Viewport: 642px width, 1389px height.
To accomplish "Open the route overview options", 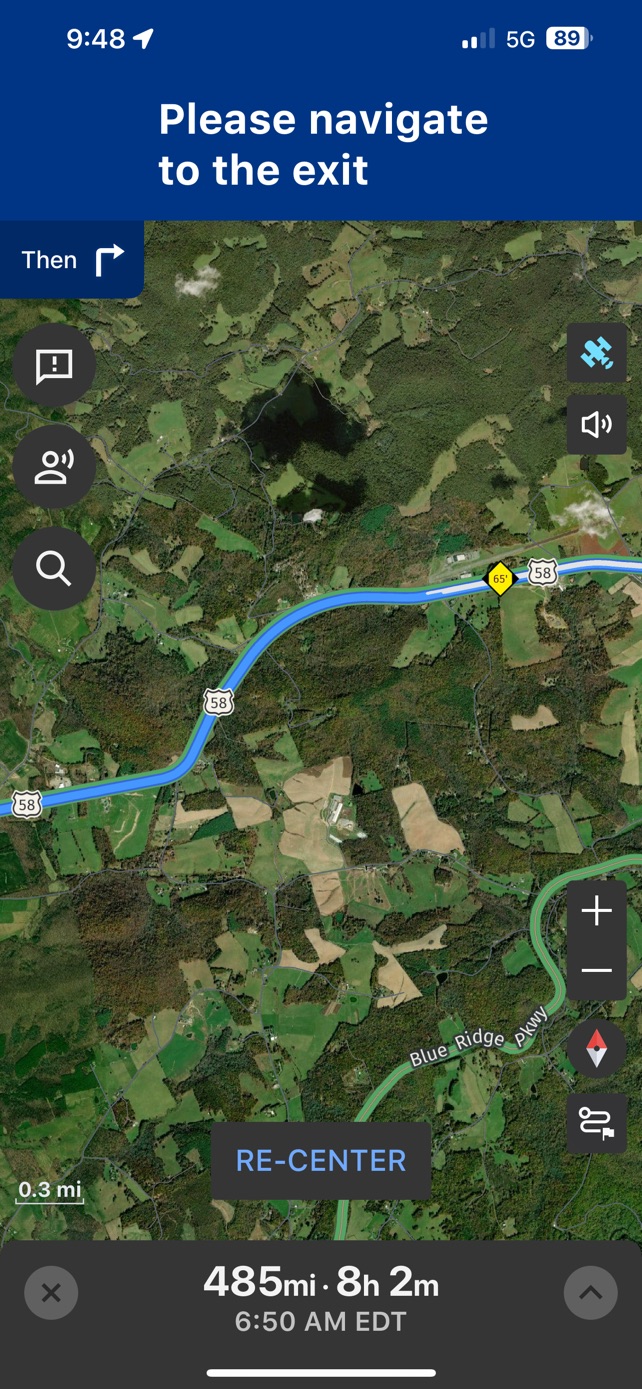I will click(x=597, y=1123).
